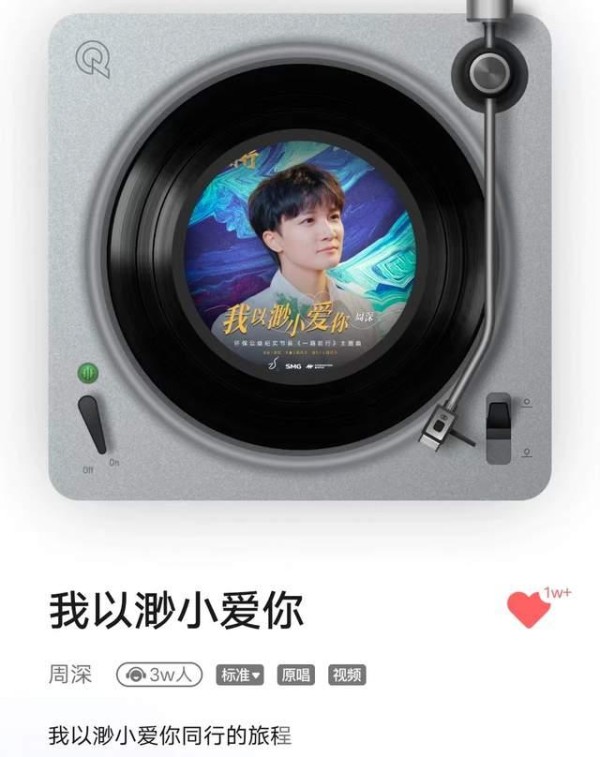Screen dimensions: 600x757
Task: Open the 标准 quality dropdown
Action: point(241,675)
